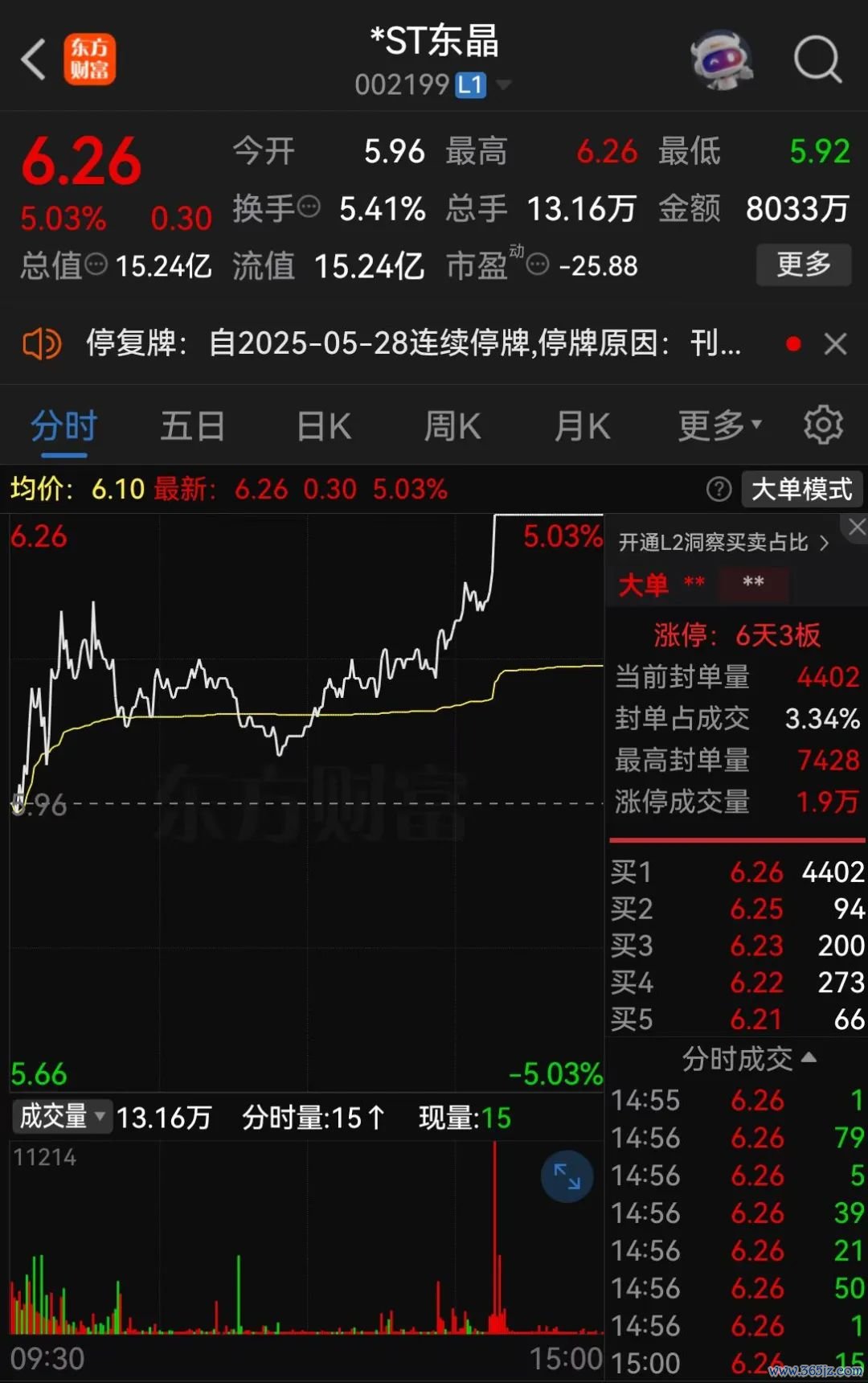
Task: Open the stock search magnifier
Action: [x=817, y=60]
